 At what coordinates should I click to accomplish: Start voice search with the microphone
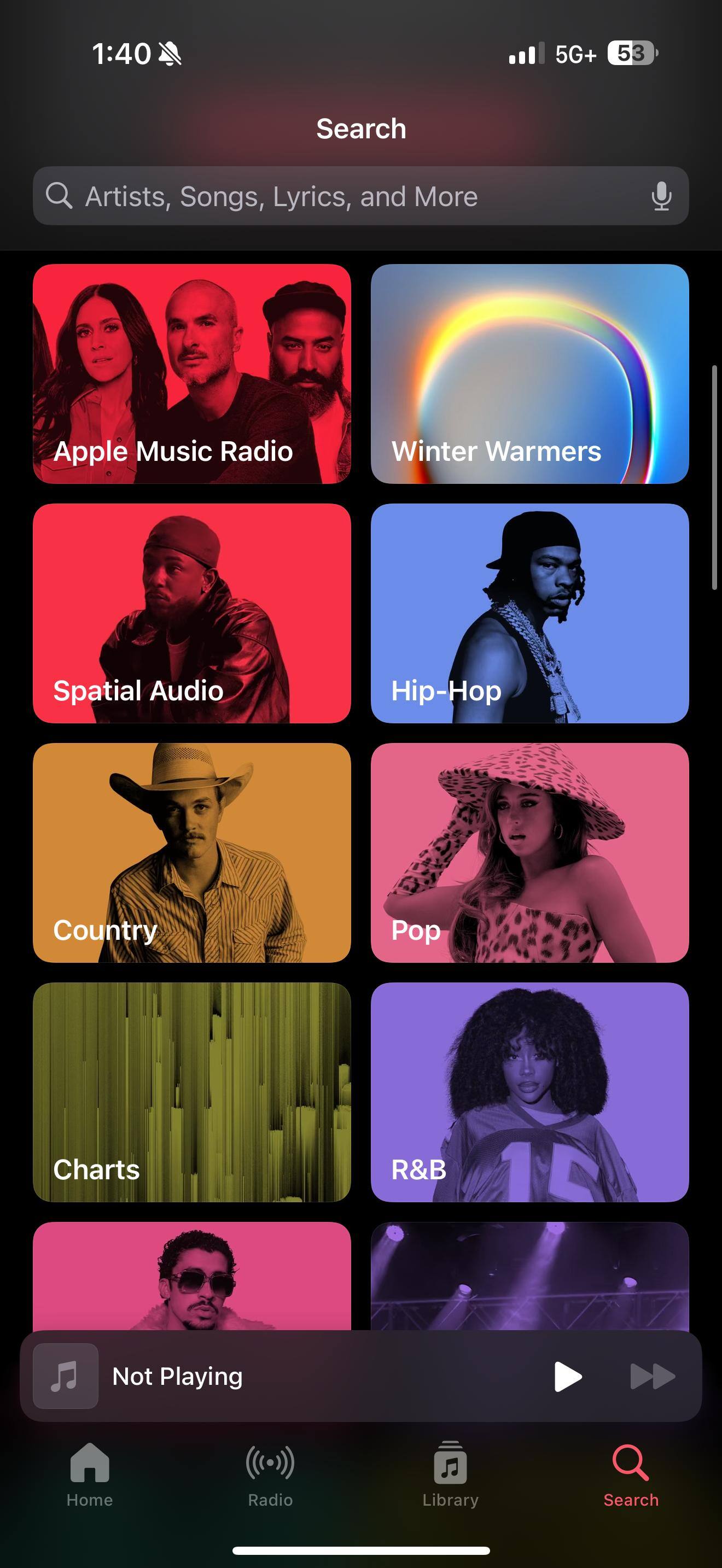(x=661, y=196)
